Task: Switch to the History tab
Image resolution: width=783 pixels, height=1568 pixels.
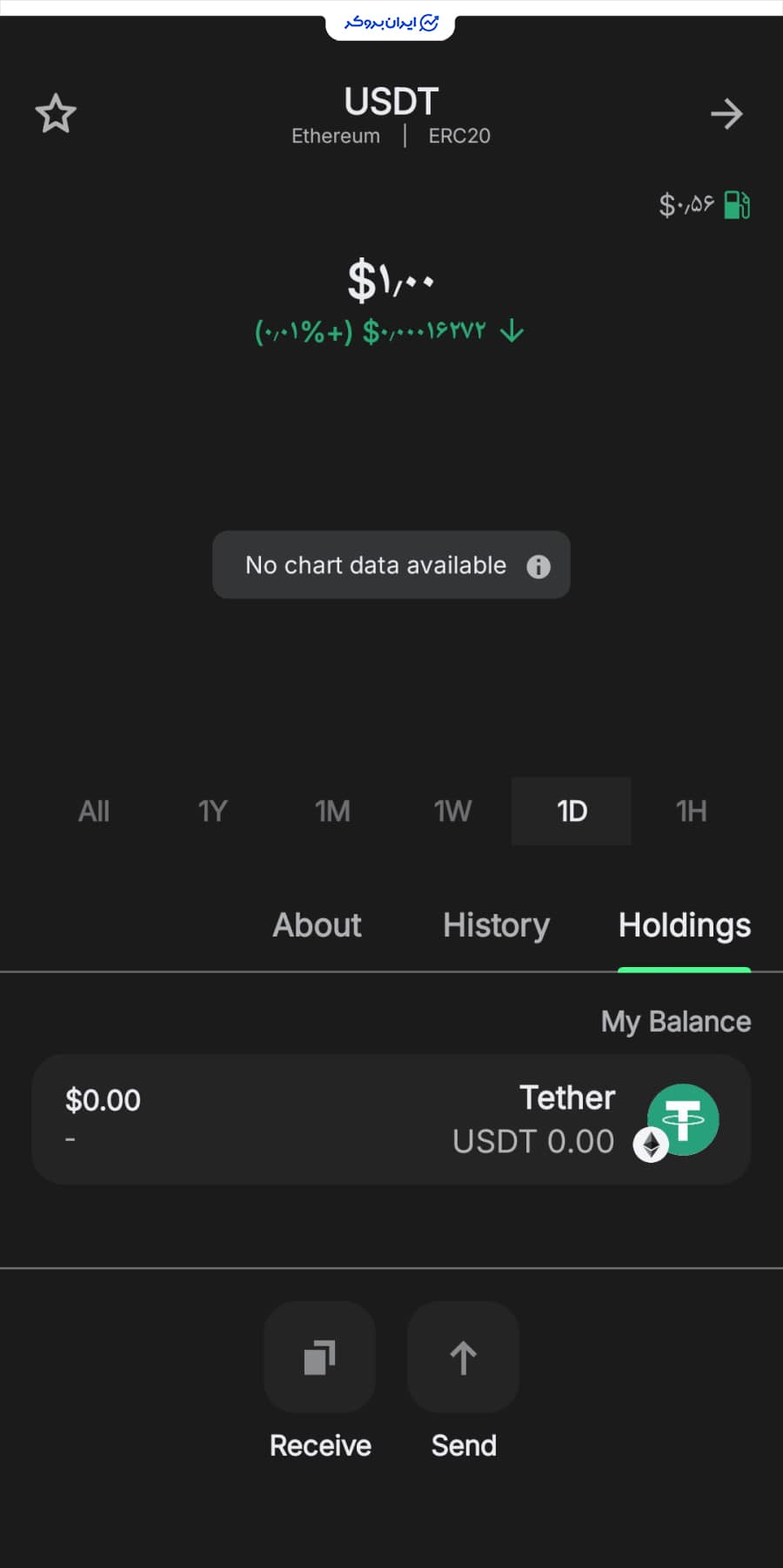Action: (x=496, y=925)
